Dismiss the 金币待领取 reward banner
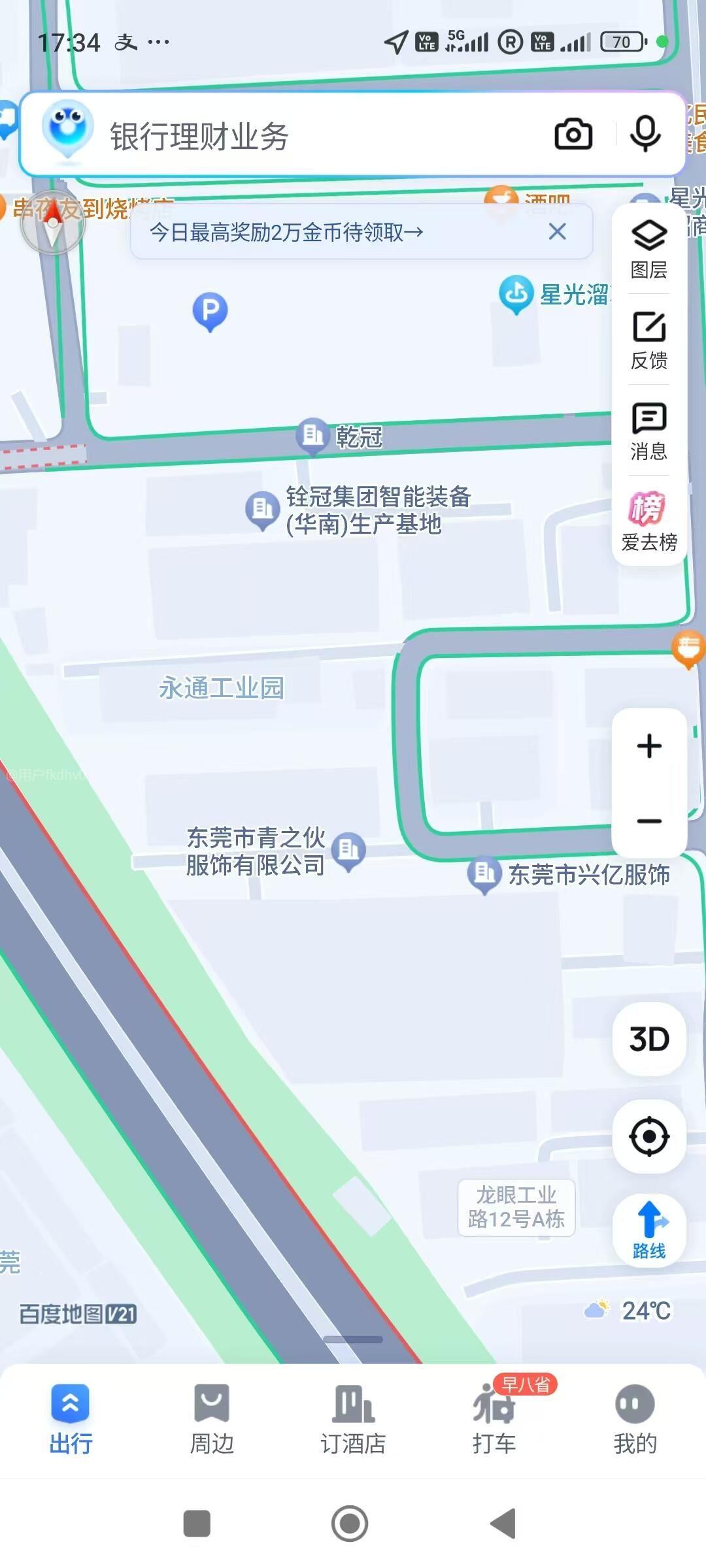The height and width of the screenshot is (1568, 706). (x=558, y=231)
